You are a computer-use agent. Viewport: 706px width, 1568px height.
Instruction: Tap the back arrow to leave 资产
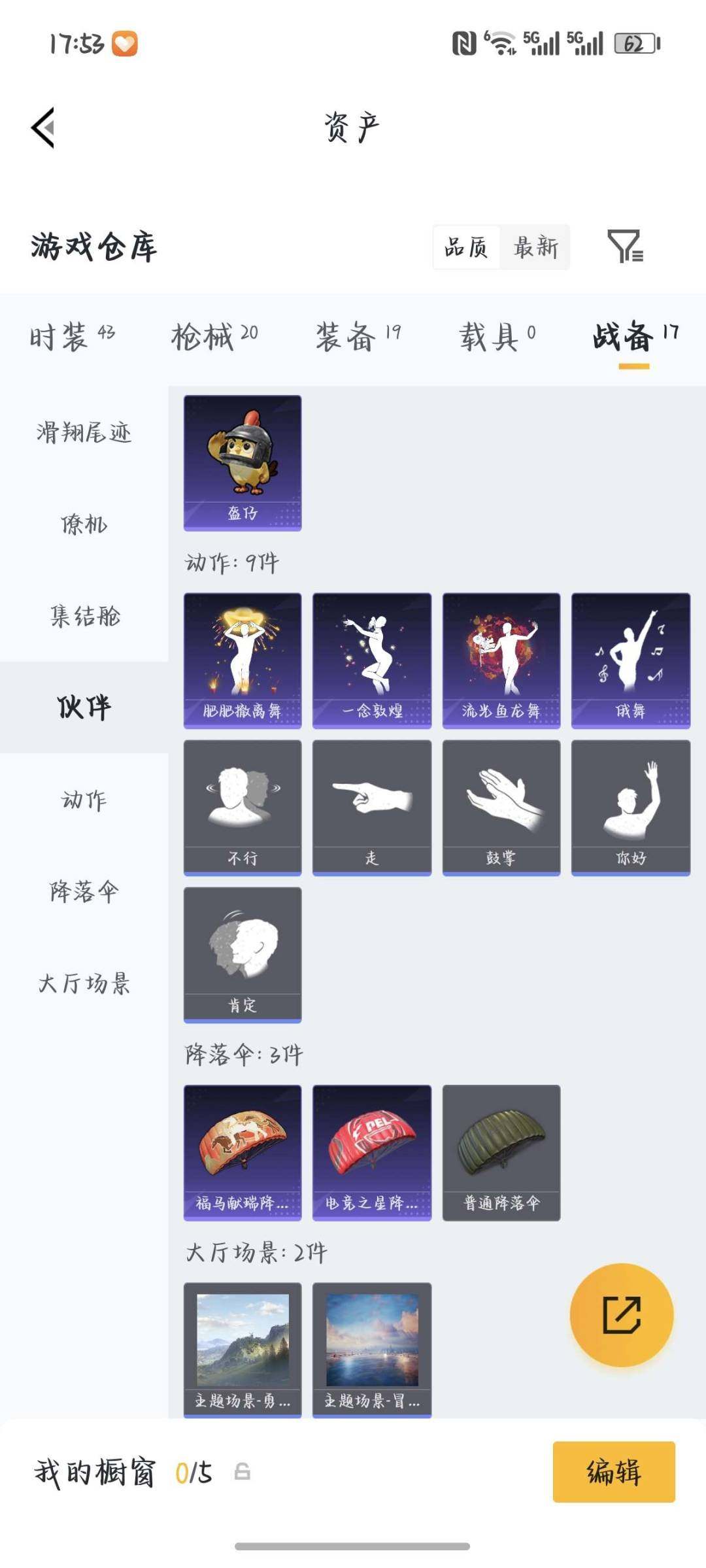[x=44, y=128]
